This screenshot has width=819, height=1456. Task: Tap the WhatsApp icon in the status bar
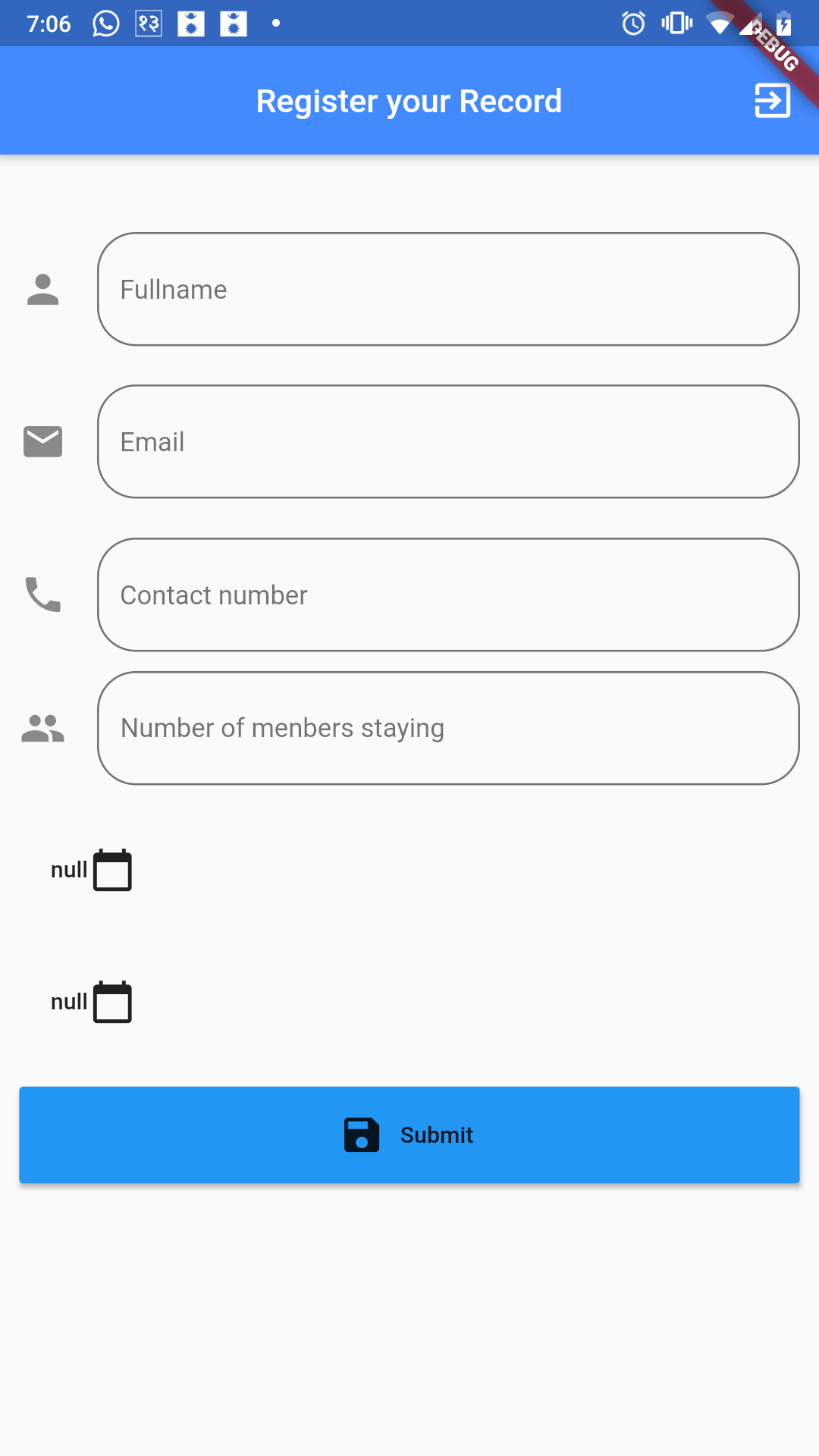coord(103,23)
